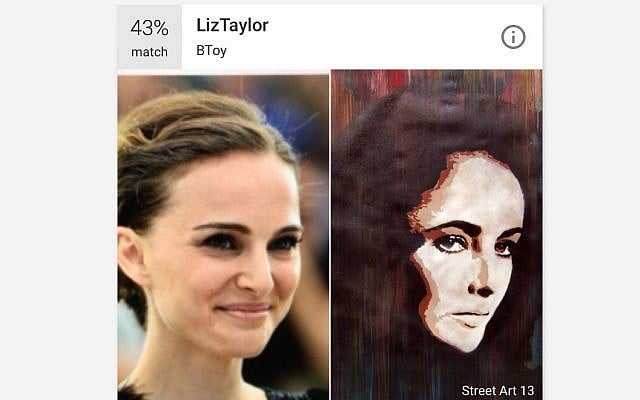640x400 pixels.
Task: Open the Street Art 13 artwork image
Action: click(436, 235)
